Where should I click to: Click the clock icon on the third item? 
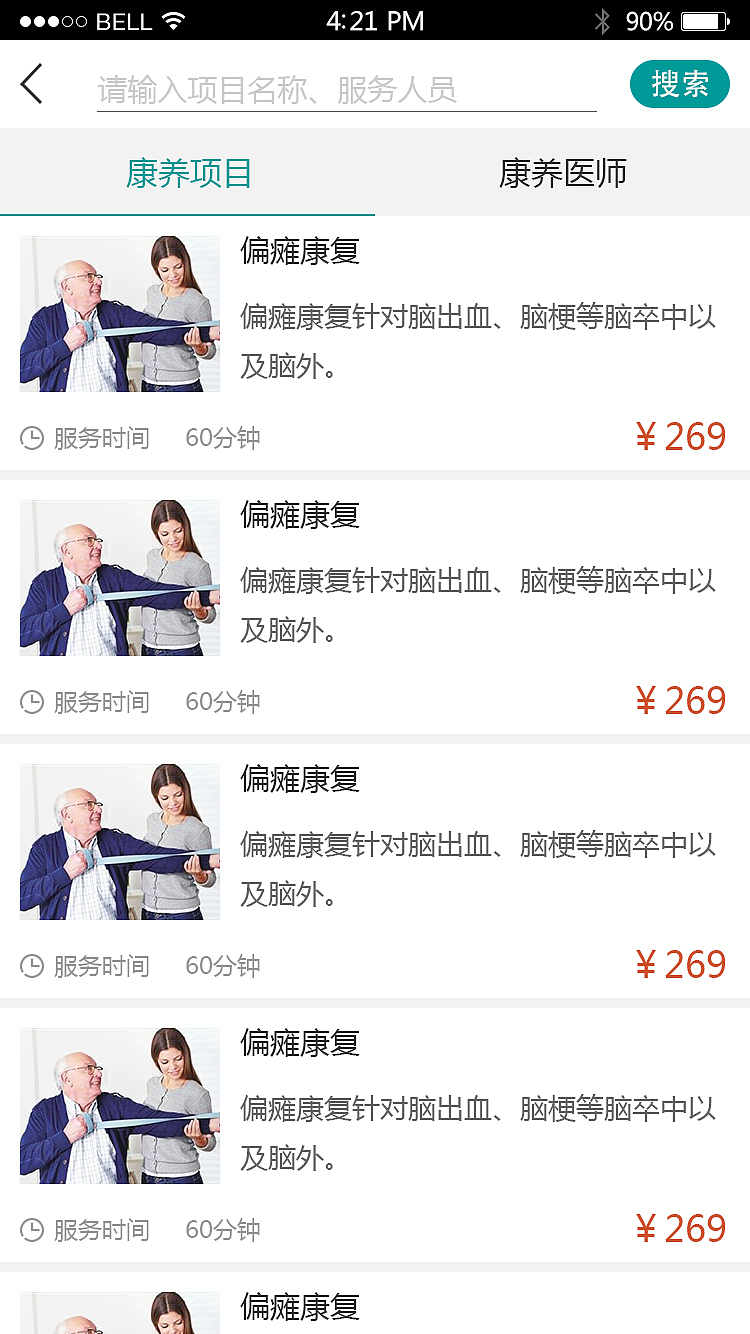coord(31,965)
